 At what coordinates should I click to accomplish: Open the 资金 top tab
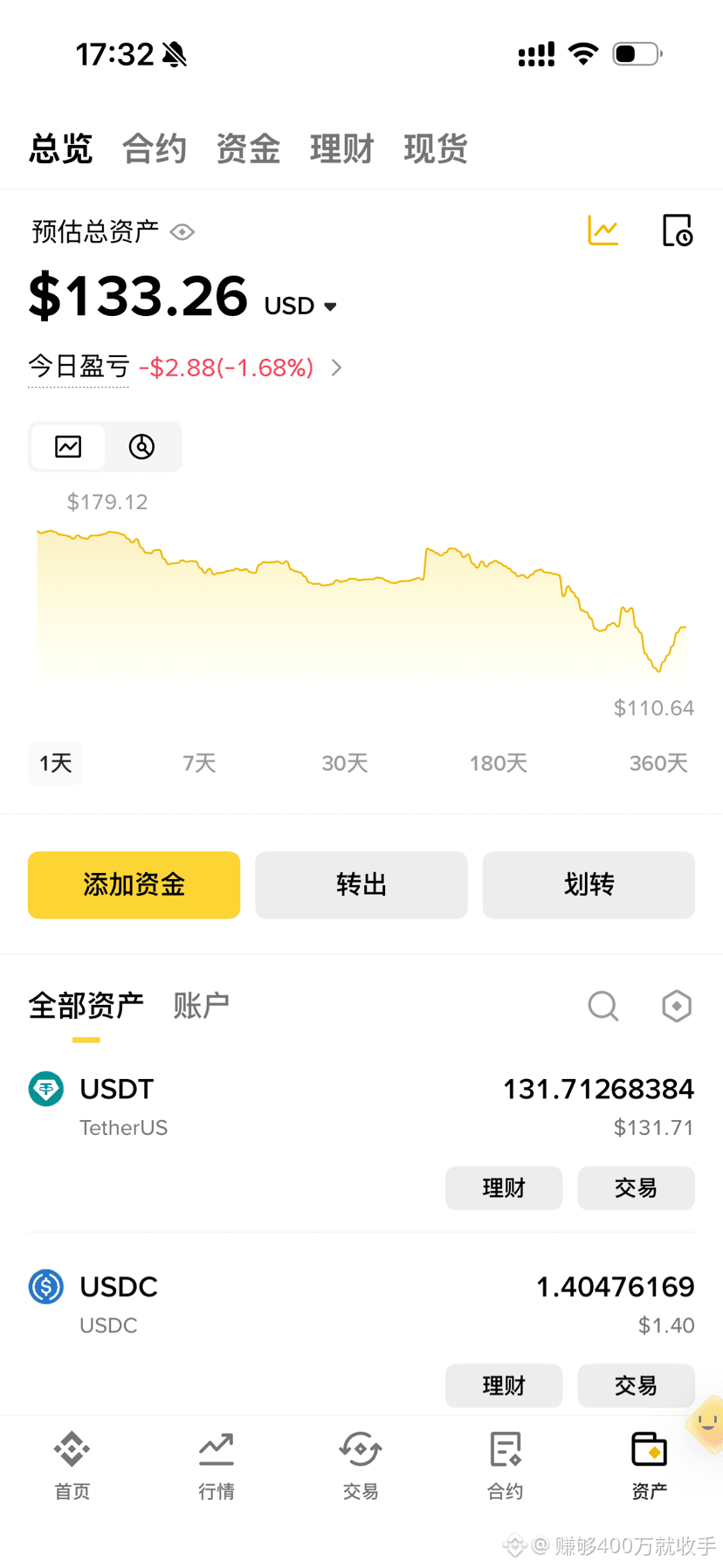tap(248, 148)
